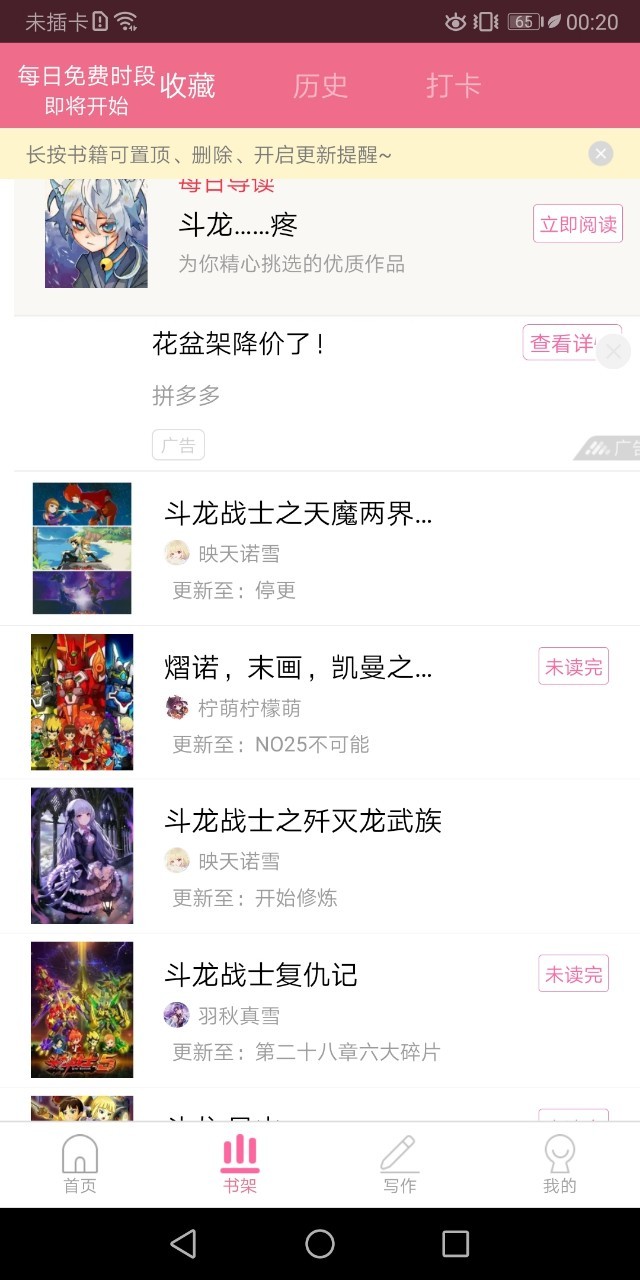Go to the 首页 tab
The width and height of the screenshot is (640, 1280).
coord(80,1165)
